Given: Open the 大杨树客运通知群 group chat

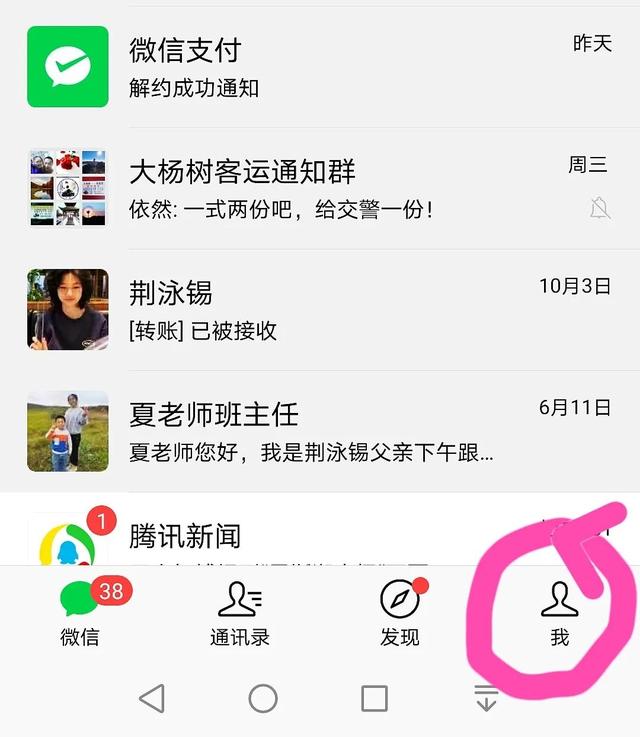Looking at the screenshot, I should [320, 188].
